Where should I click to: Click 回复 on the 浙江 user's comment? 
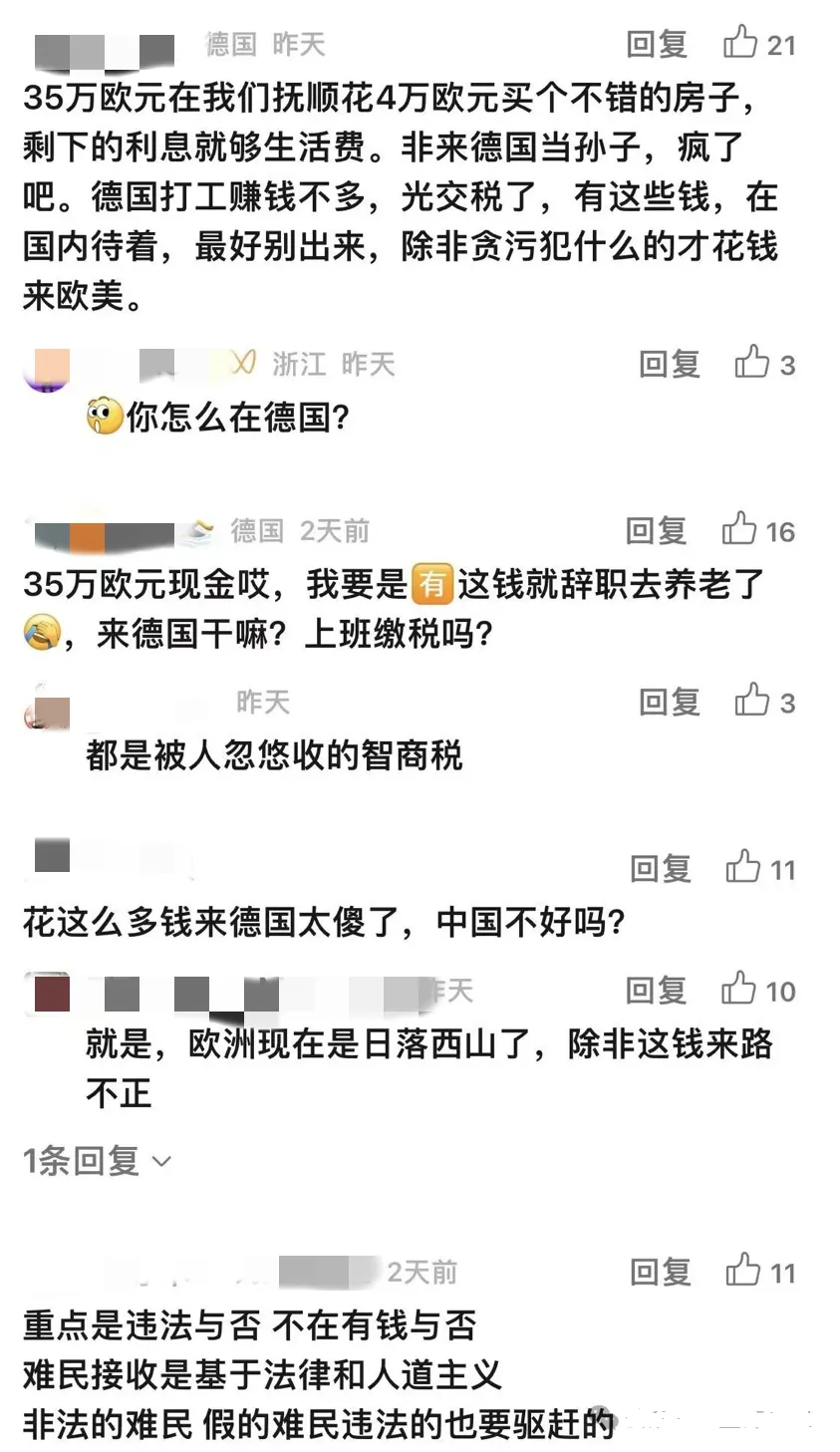(x=669, y=364)
